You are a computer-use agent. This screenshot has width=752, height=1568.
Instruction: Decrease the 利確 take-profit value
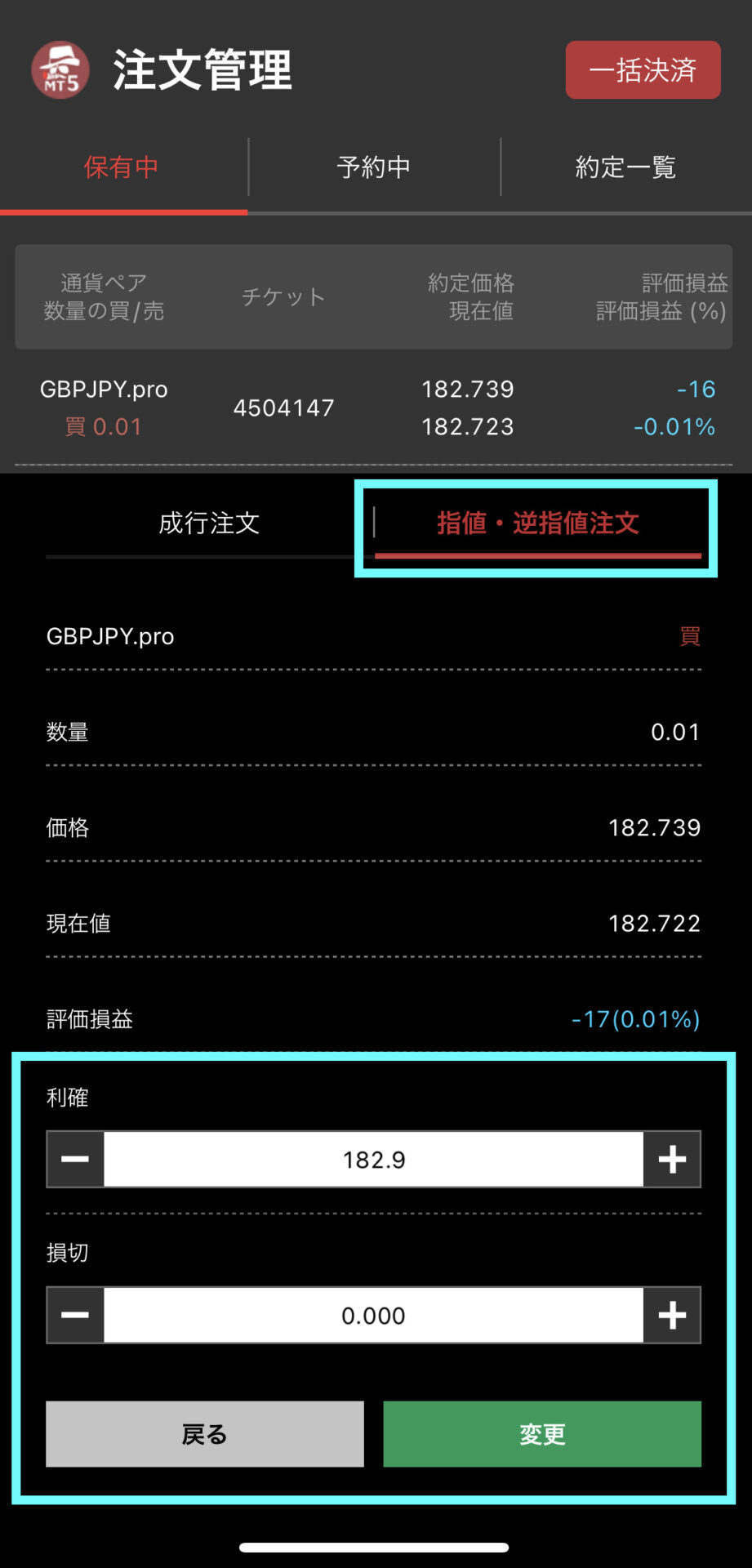(x=75, y=1159)
